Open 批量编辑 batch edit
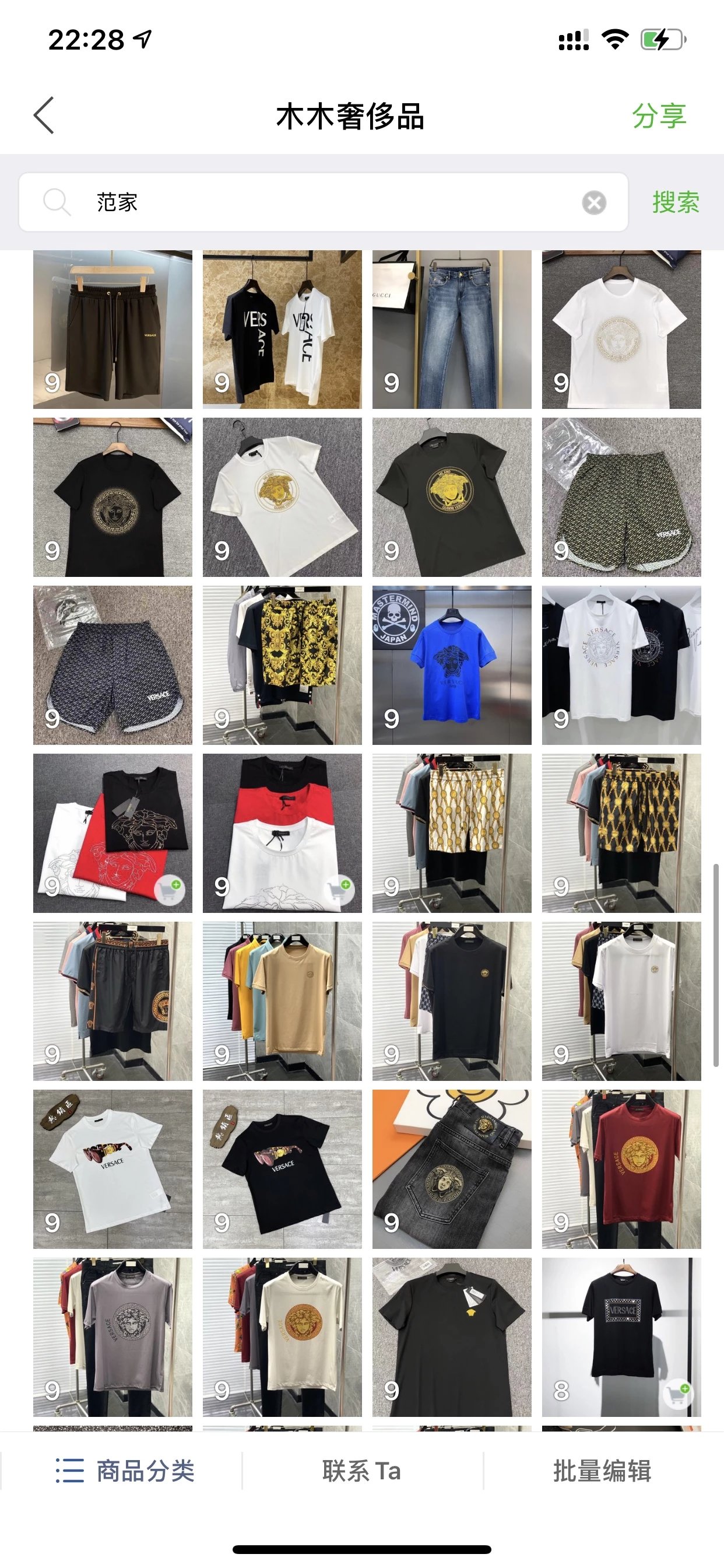The width and height of the screenshot is (724, 1568). [x=602, y=1471]
